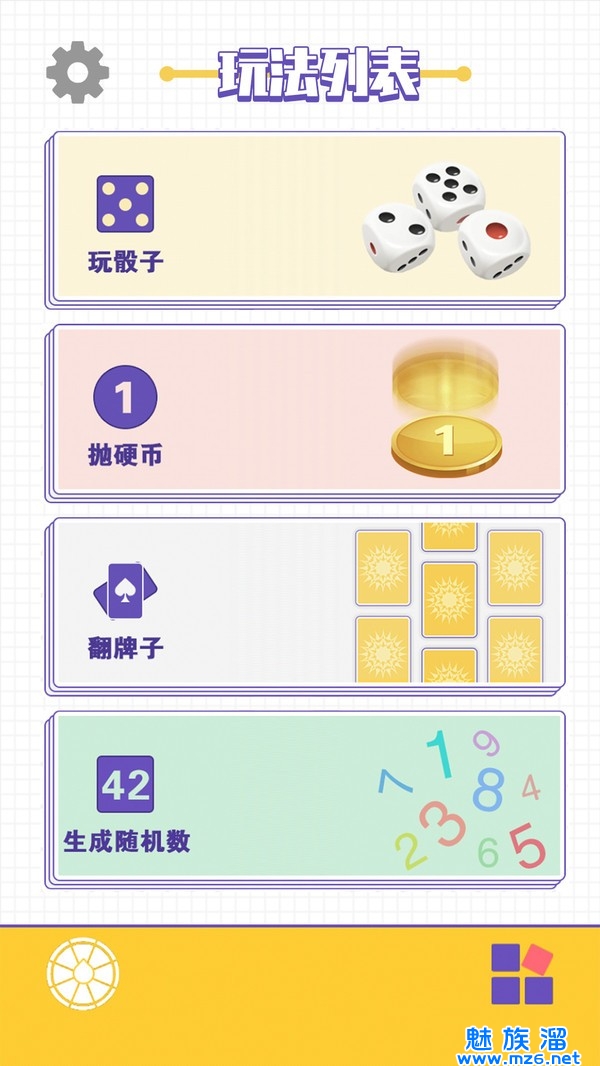Open the settings gear icon
This screenshot has width=600, height=1066.
[77, 71]
